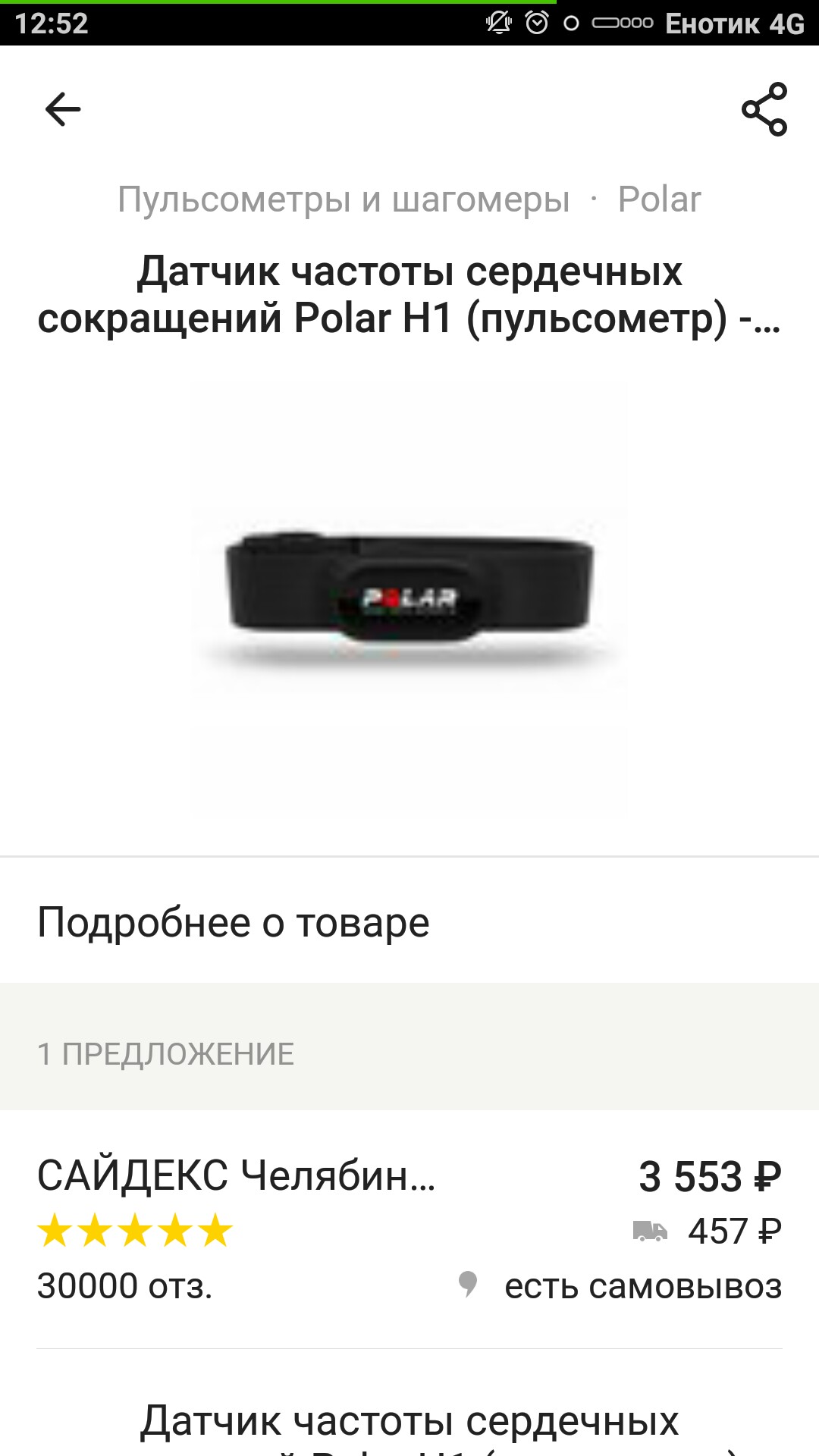Go back using the arrow icon
The image size is (819, 1456).
[x=63, y=109]
